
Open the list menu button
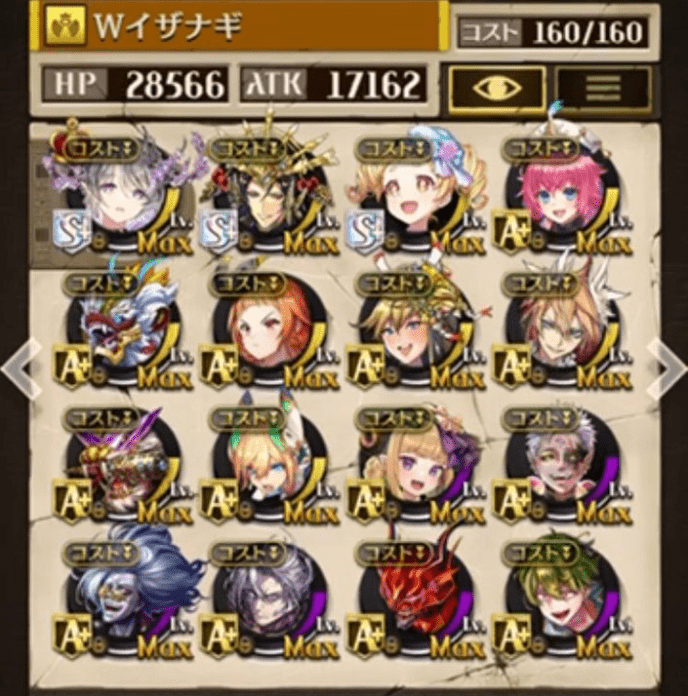click(602, 89)
